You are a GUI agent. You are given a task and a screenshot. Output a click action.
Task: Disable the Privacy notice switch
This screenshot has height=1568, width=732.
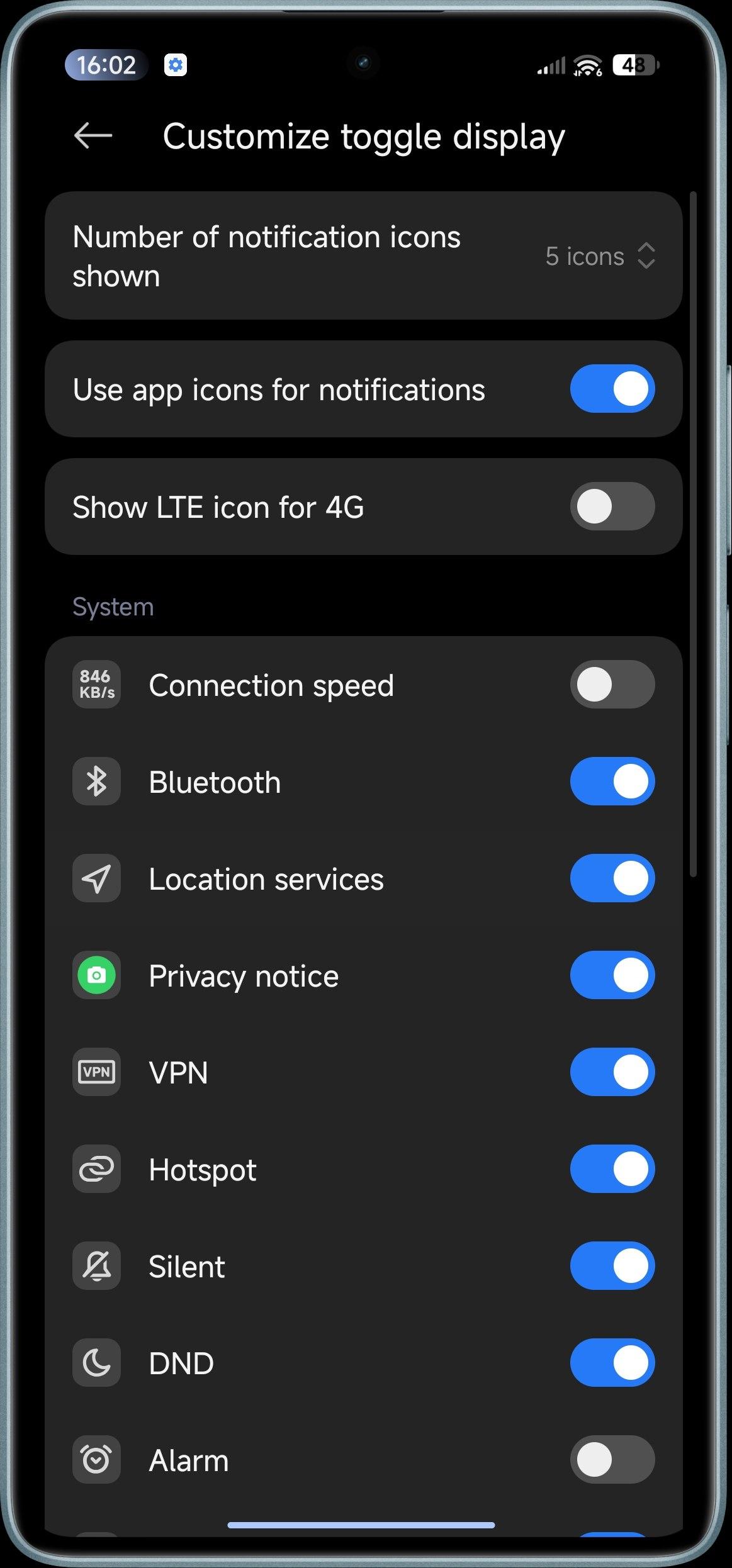(612, 975)
